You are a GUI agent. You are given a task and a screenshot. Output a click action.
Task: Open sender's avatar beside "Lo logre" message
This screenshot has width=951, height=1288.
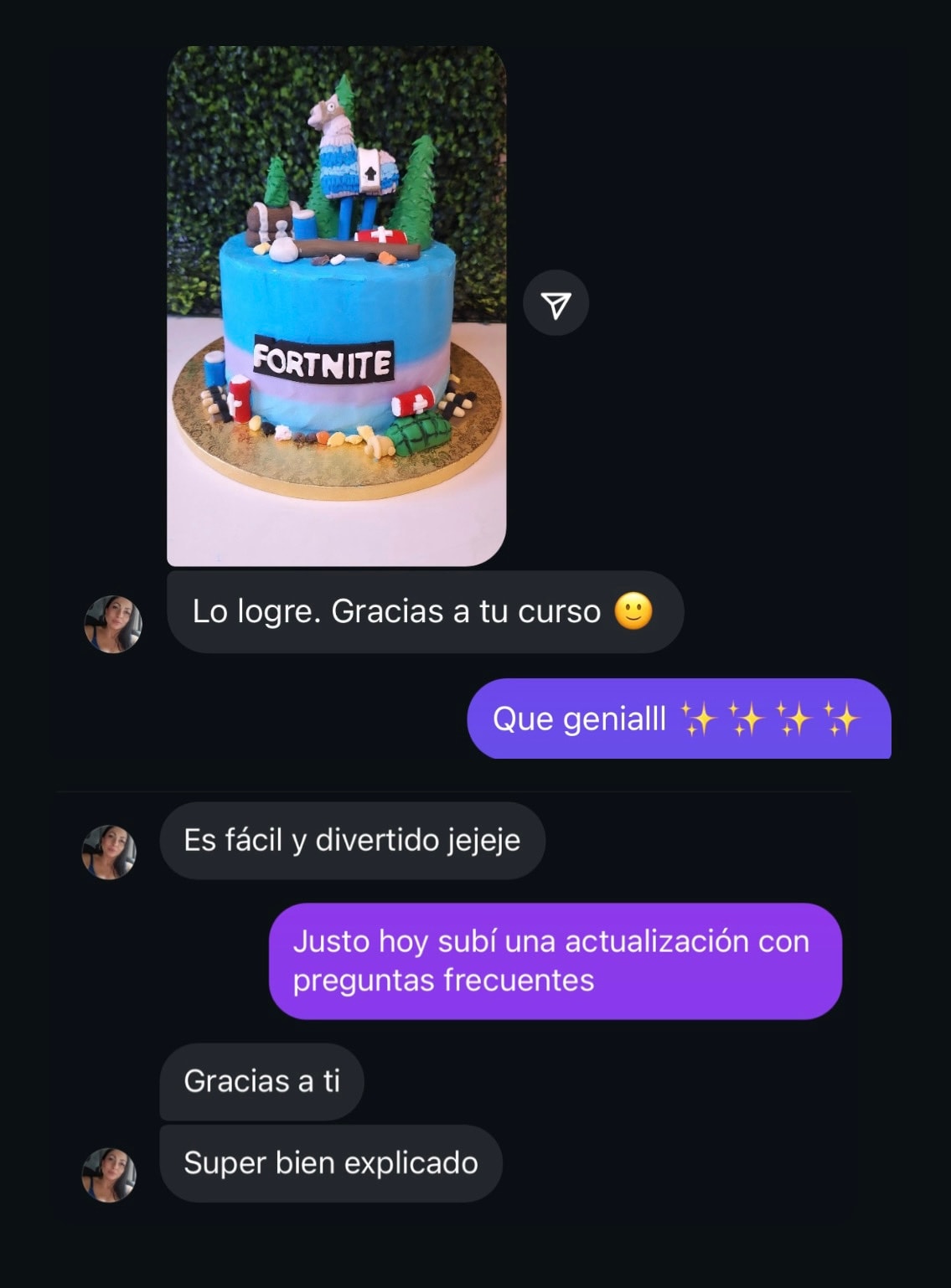pyautogui.click(x=113, y=624)
